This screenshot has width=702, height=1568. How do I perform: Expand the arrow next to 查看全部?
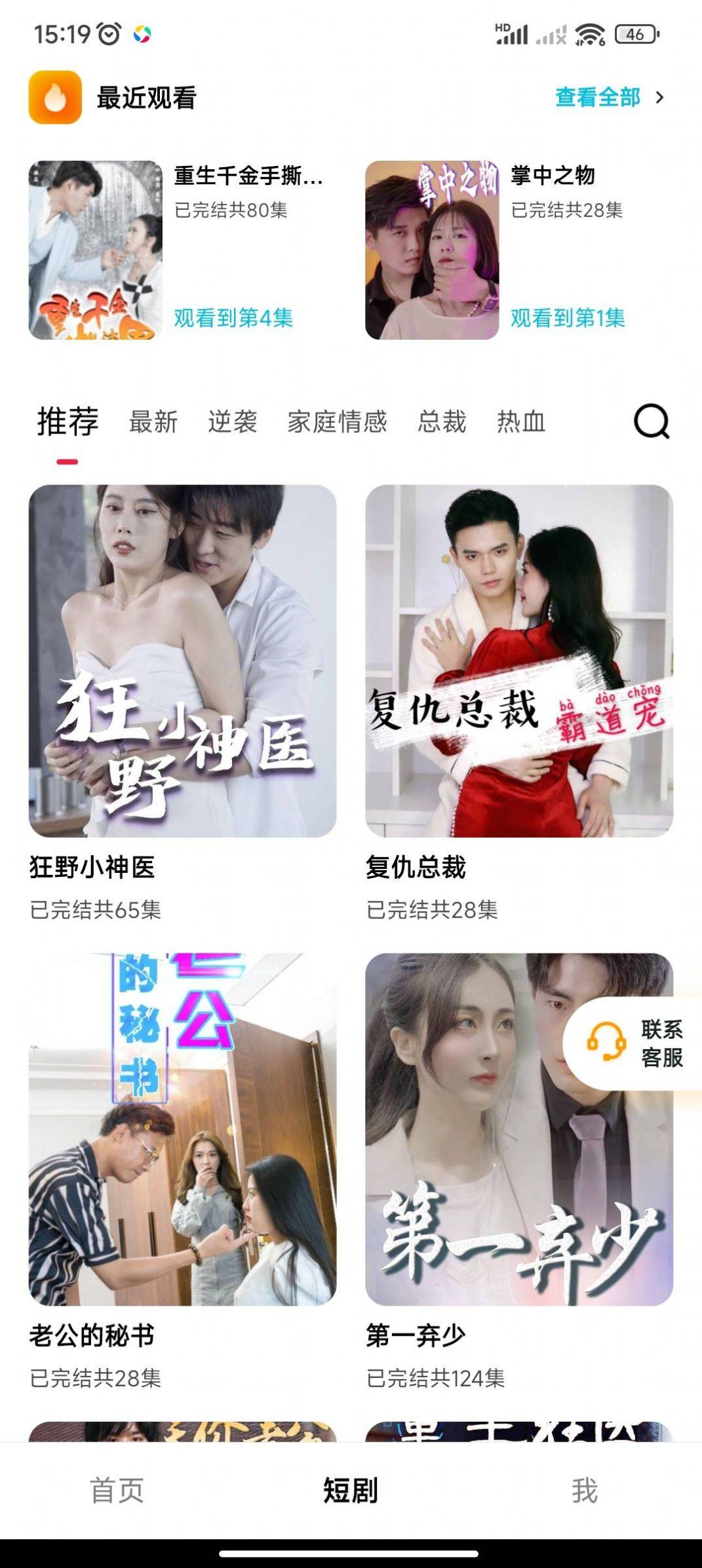[x=661, y=96]
